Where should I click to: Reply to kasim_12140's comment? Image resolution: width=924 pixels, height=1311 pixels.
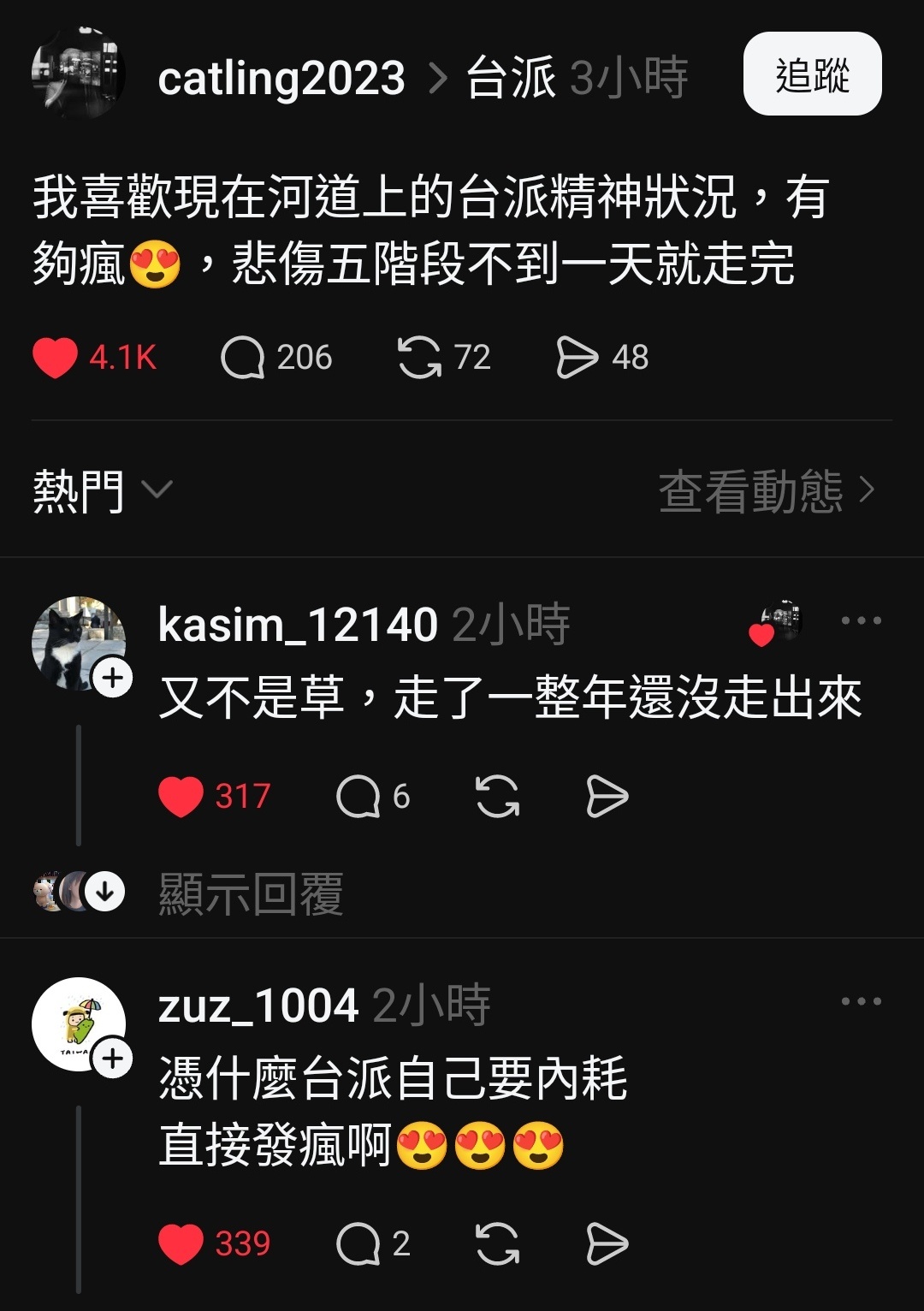pos(358,797)
